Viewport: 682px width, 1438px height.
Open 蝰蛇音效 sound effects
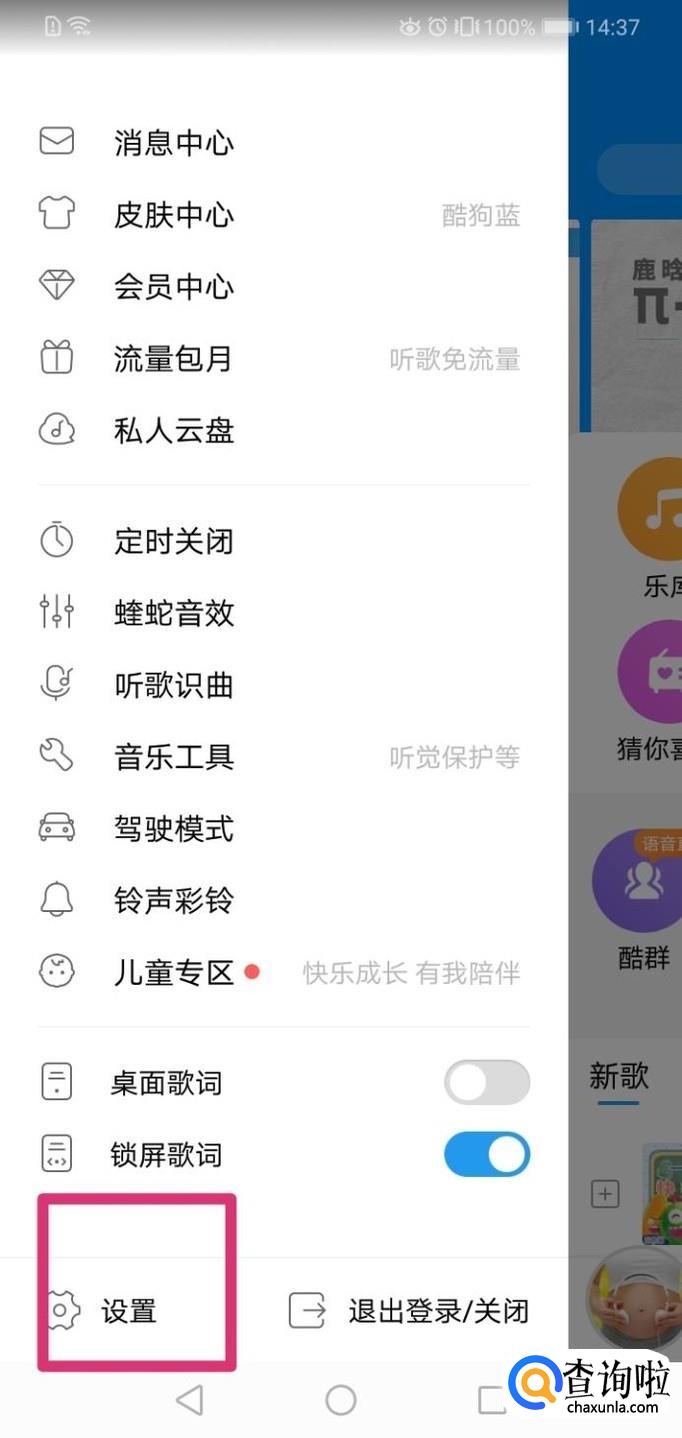[173, 613]
